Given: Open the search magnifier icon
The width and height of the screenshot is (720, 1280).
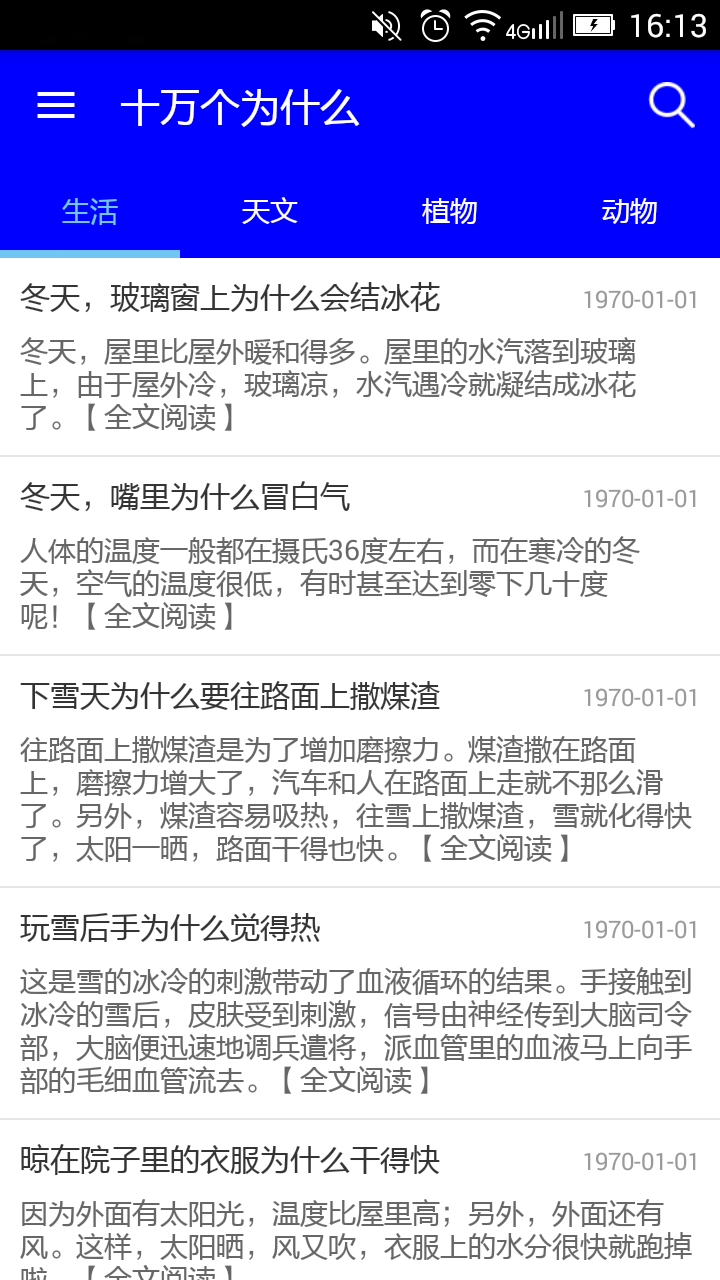Looking at the screenshot, I should (x=671, y=105).
